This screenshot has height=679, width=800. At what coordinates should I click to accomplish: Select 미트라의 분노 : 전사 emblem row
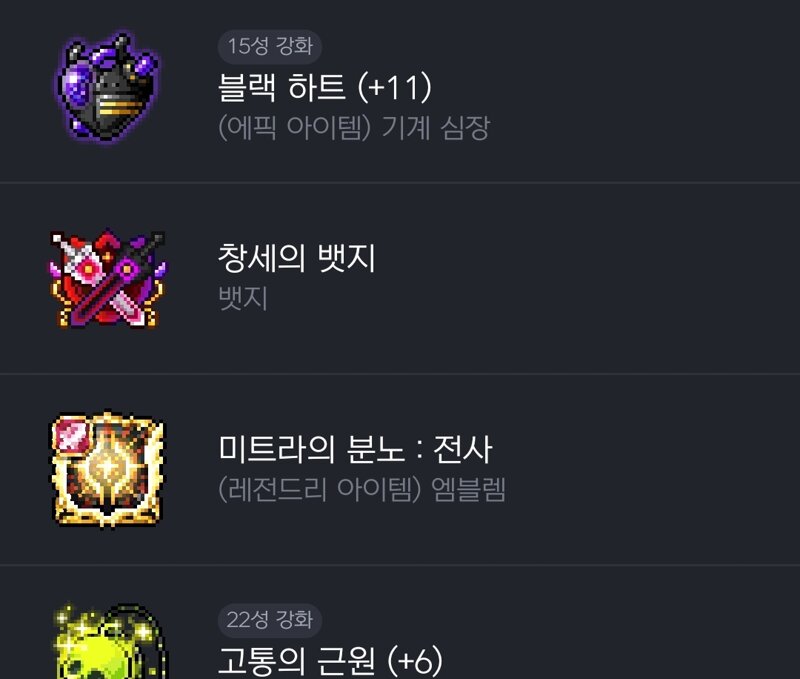pyautogui.click(x=355, y=450)
